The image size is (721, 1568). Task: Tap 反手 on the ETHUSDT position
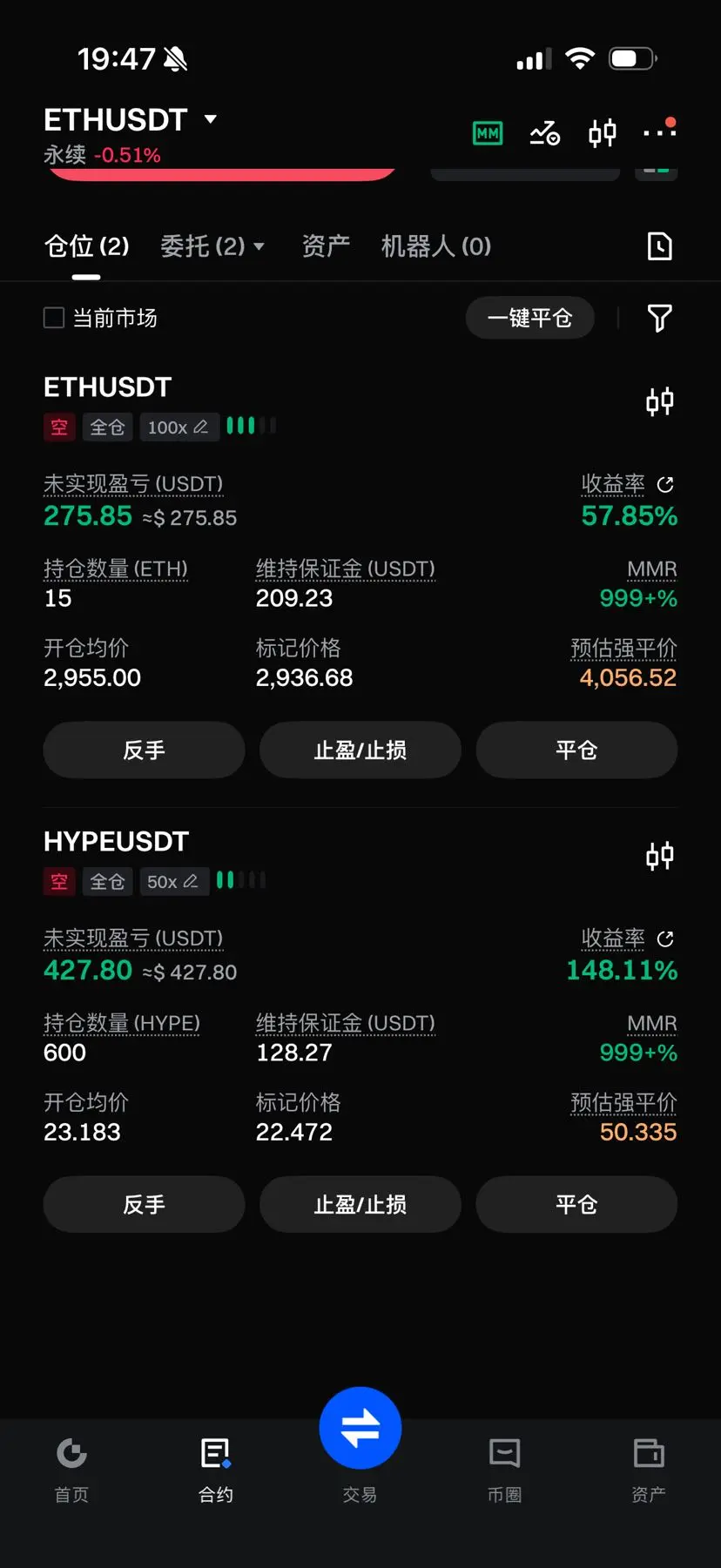144,750
